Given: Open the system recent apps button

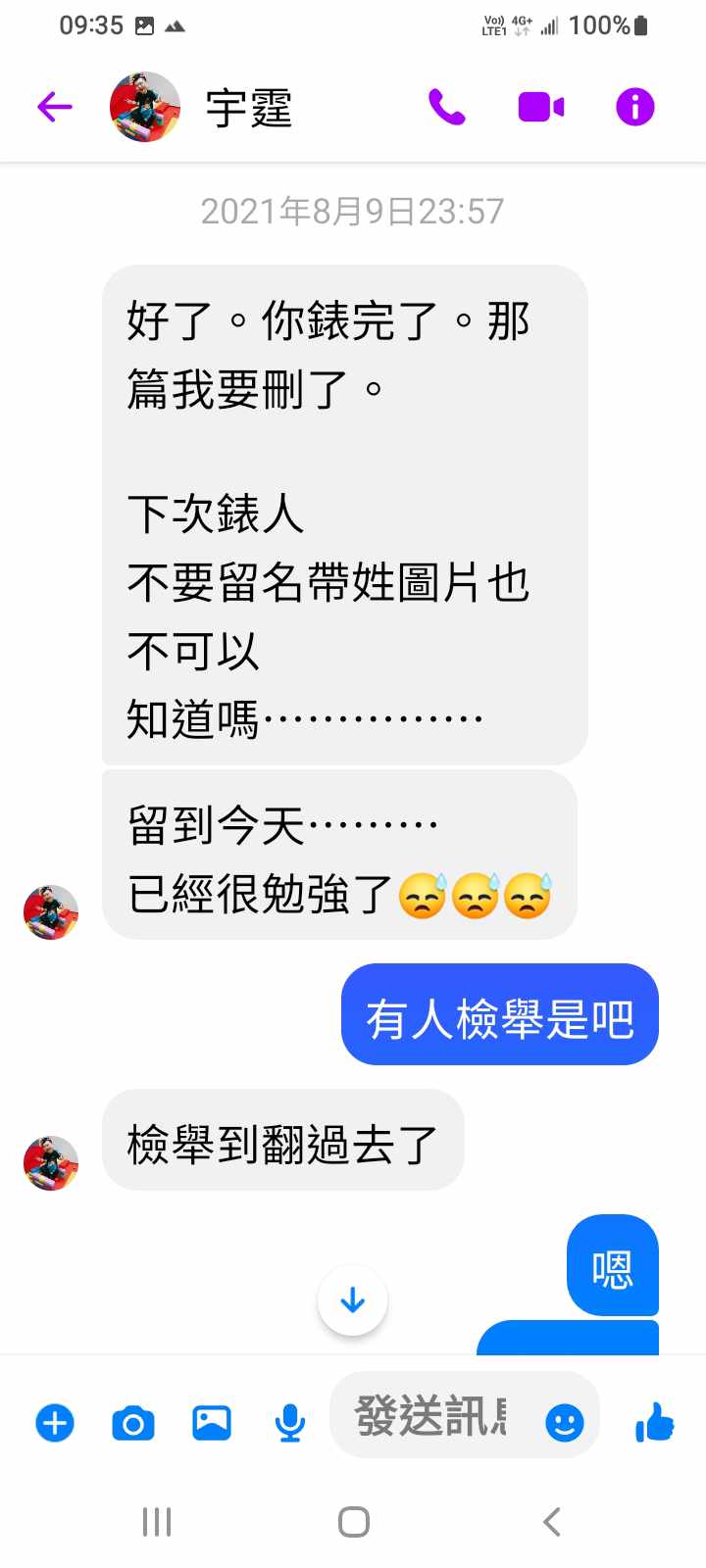Looking at the screenshot, I should (157, 1522).
